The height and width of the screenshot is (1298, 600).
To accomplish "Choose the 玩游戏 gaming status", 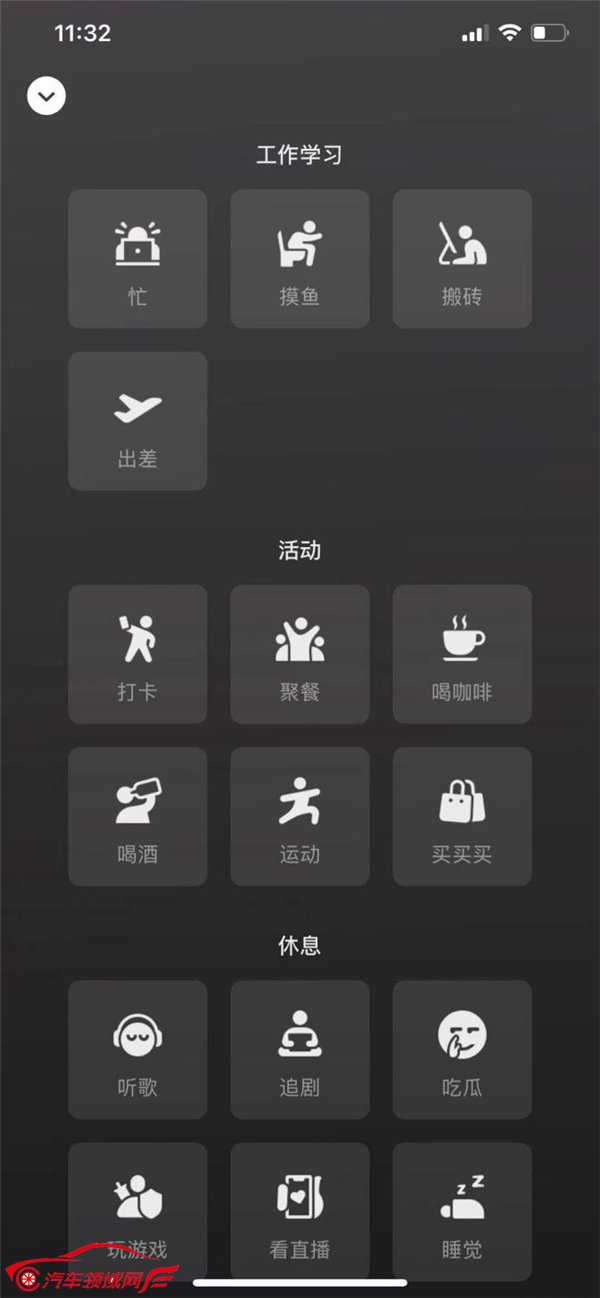I will coord(138,1208).
